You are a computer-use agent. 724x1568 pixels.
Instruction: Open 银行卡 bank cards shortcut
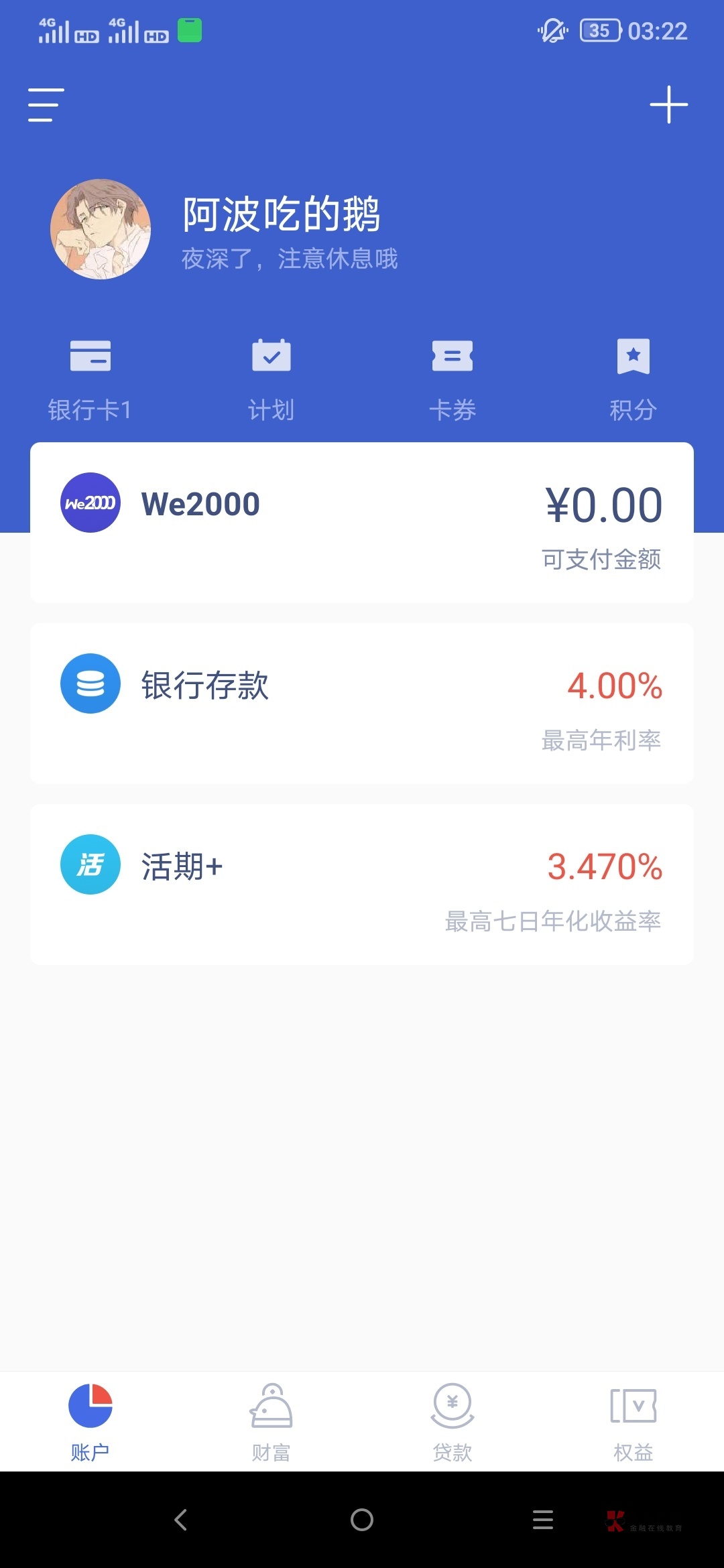(90, 380)
